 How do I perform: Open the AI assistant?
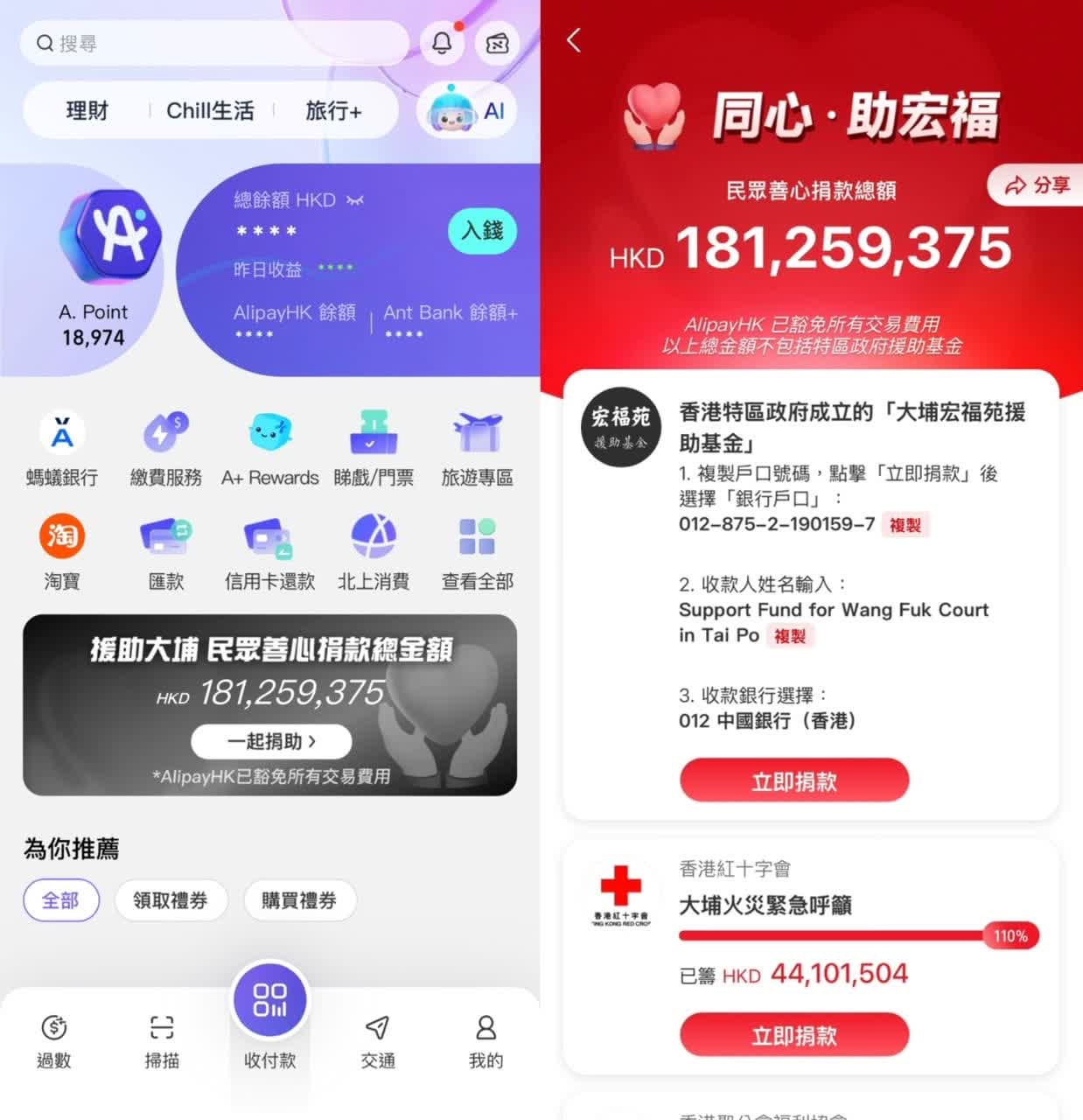pyautogui.click(x=468, y=111)
